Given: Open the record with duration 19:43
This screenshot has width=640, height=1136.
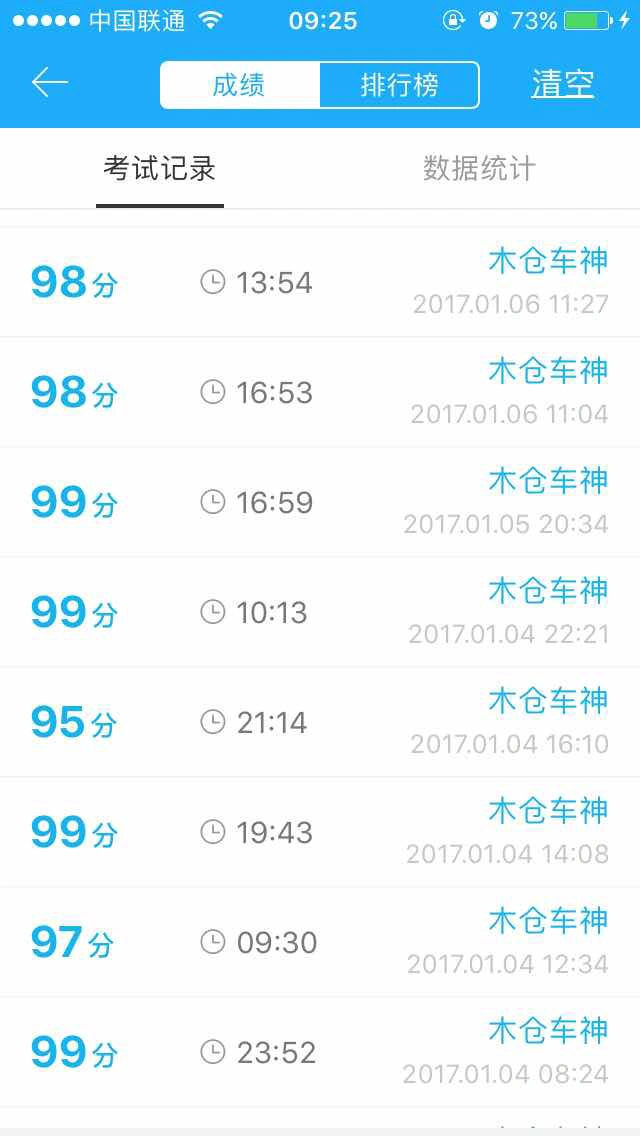Looking at the screenshot, I should click(320, 832).
